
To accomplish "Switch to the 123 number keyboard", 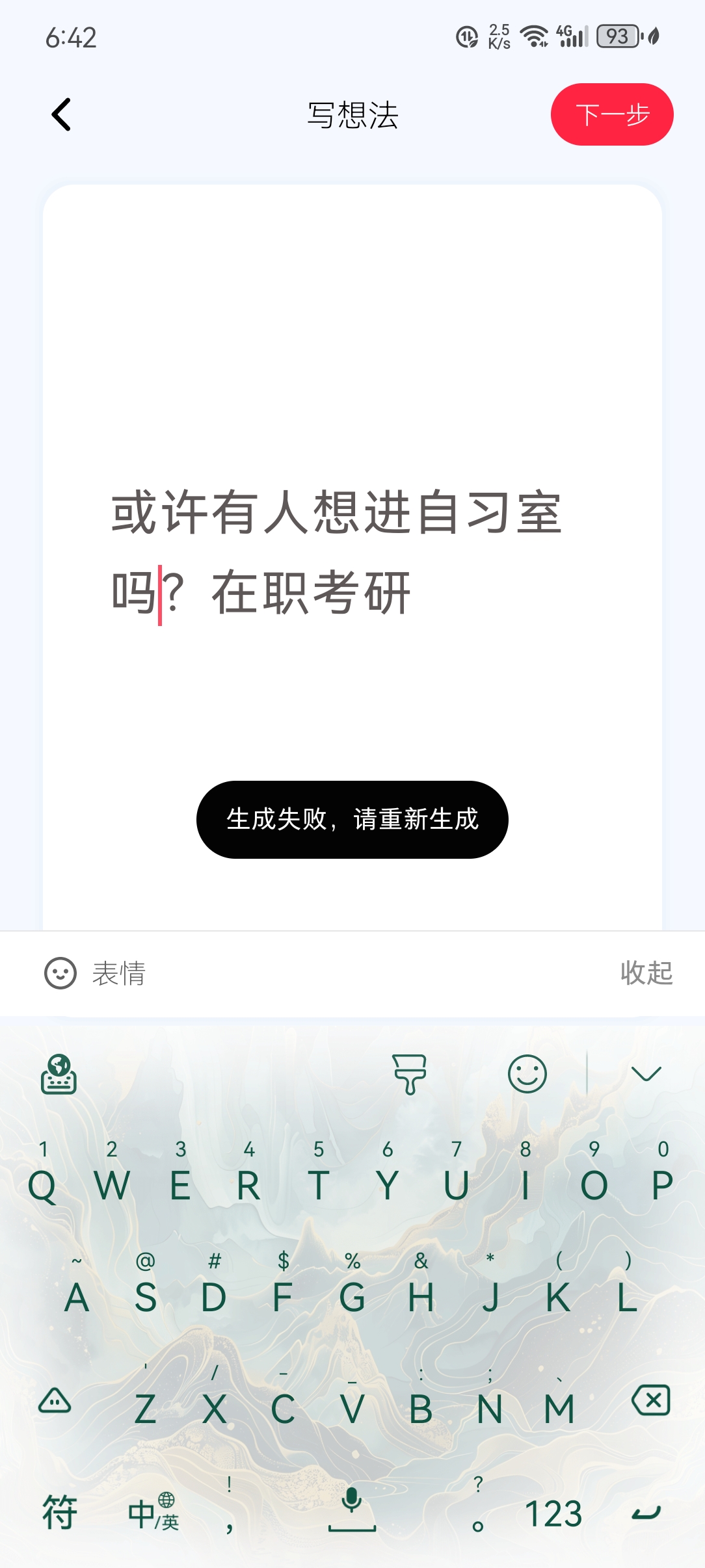I will [x=553, y=1513].
